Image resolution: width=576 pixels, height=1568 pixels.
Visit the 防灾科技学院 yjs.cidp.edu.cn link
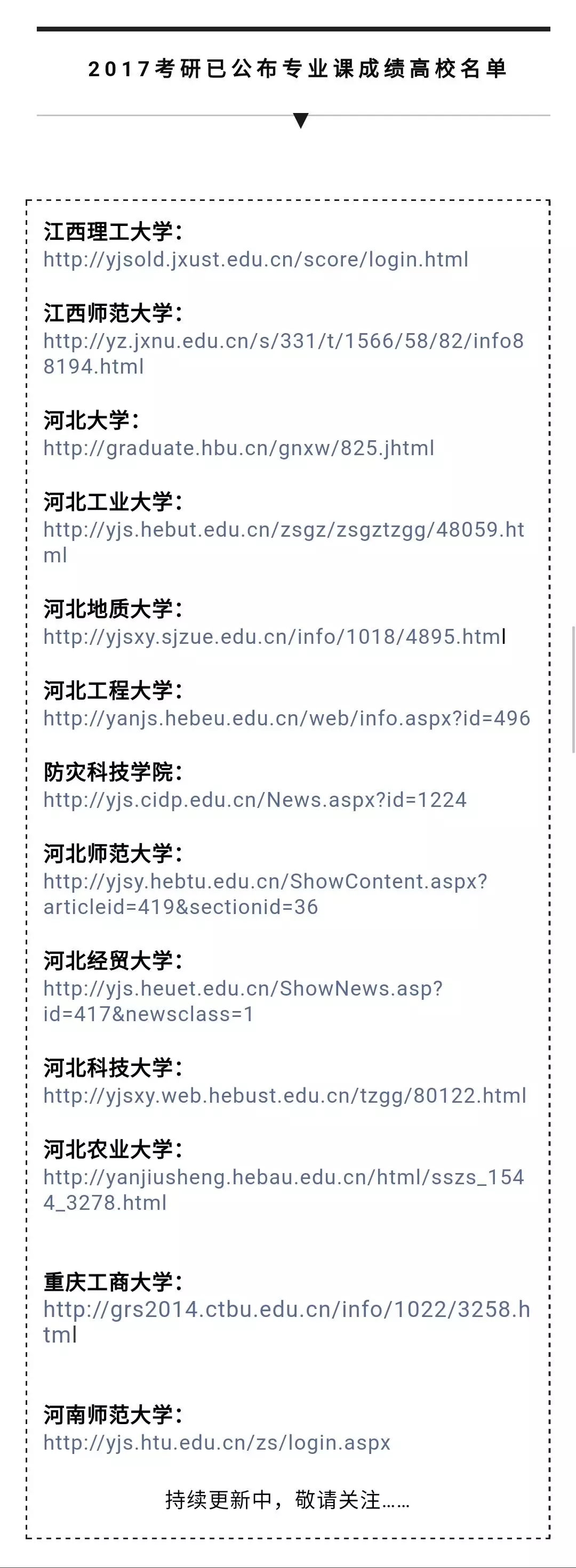(x=254, y=801)
